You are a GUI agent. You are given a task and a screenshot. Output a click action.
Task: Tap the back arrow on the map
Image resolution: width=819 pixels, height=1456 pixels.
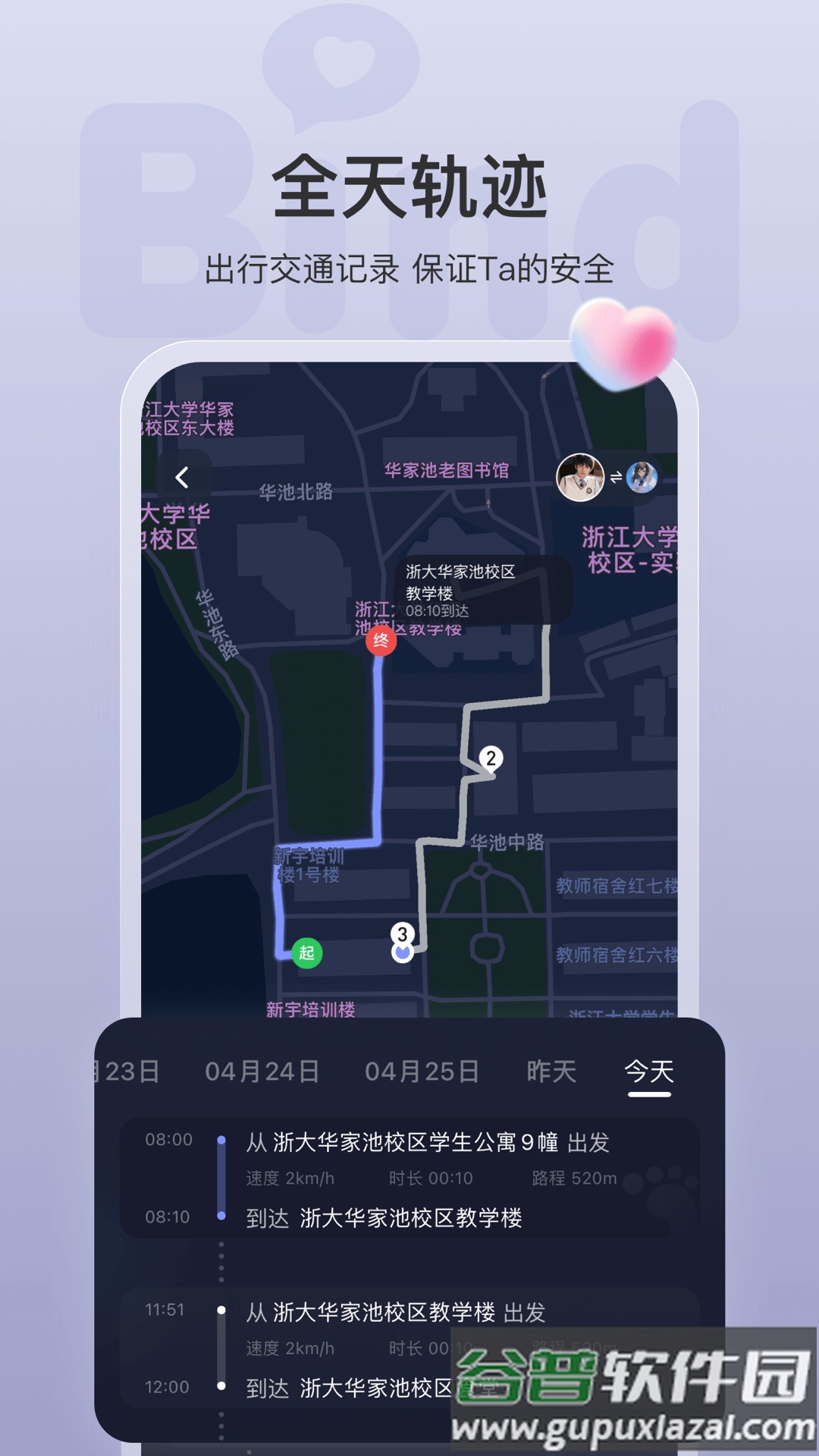click(x=182, y=477)
